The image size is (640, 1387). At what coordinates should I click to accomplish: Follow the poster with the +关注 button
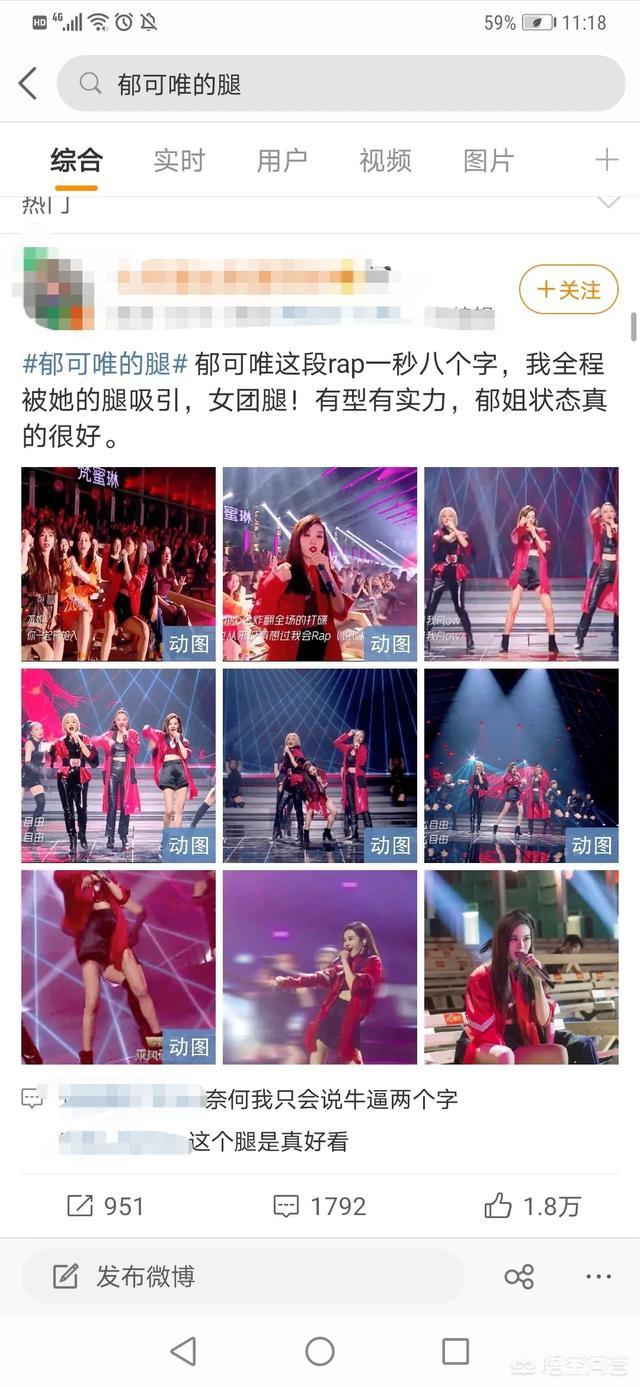point(568,290)
